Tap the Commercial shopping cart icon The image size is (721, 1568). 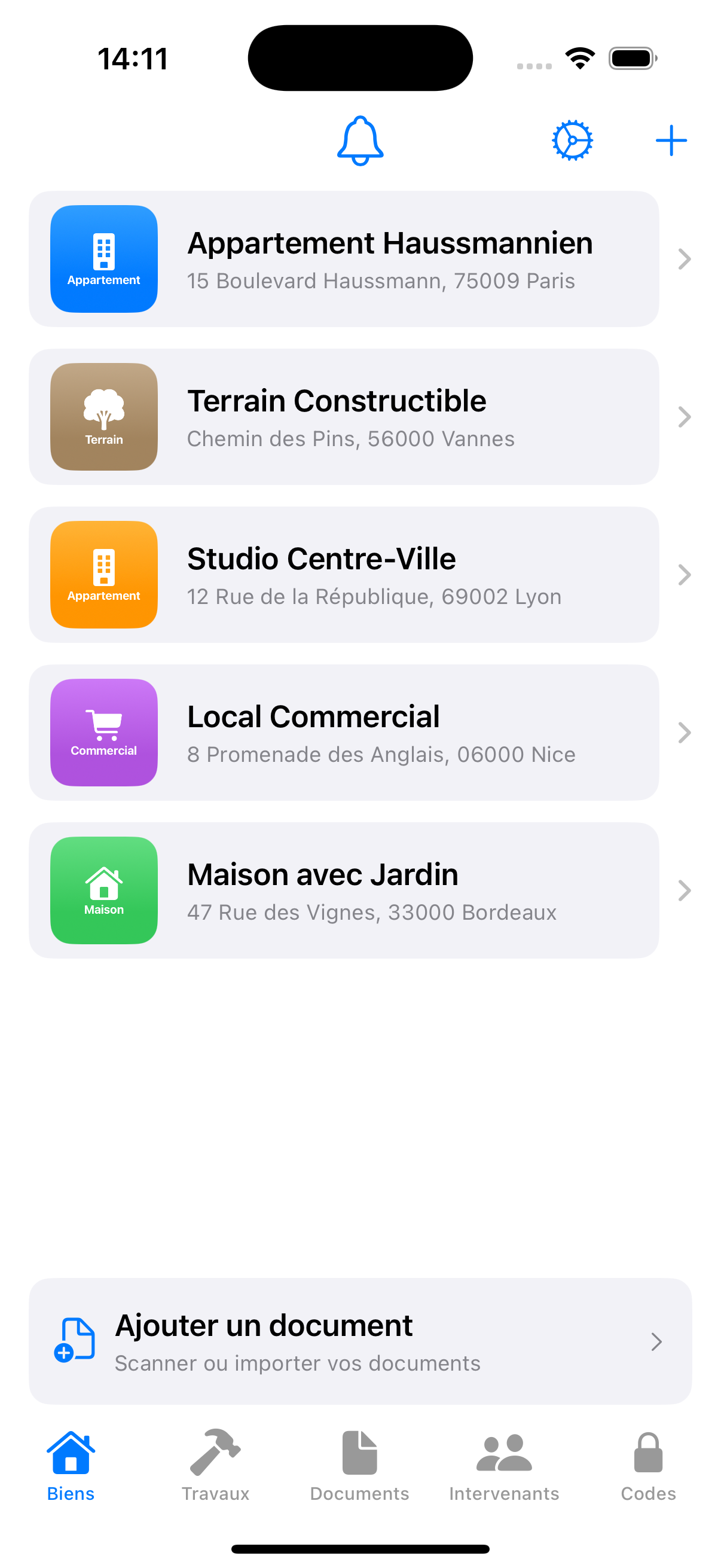click(x=103, y=732)
